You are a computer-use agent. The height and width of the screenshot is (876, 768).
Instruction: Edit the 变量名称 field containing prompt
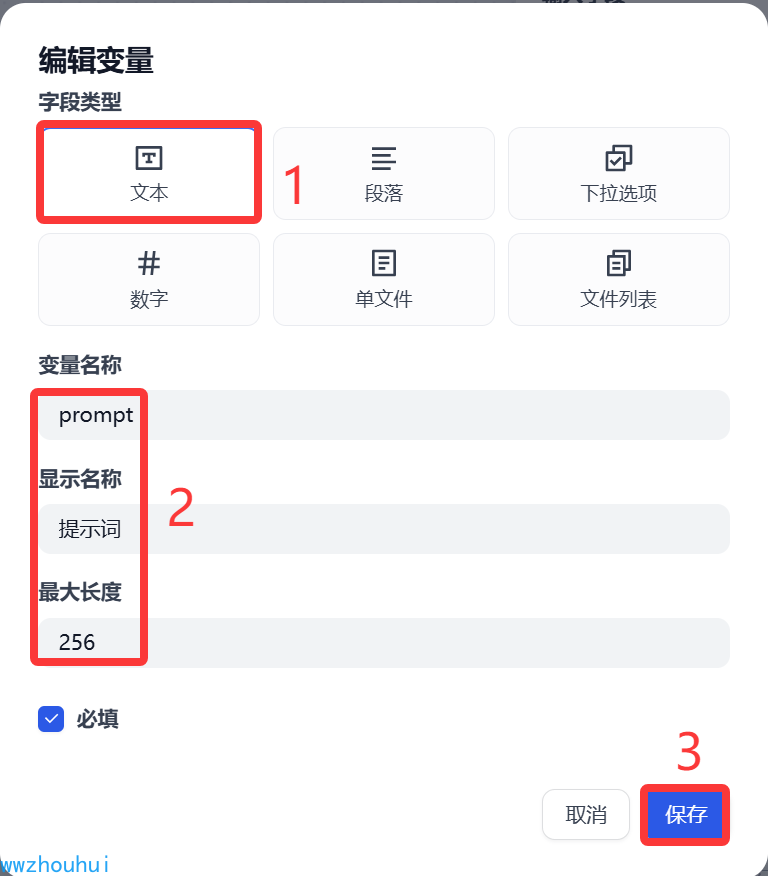click(x=384, y=415)
